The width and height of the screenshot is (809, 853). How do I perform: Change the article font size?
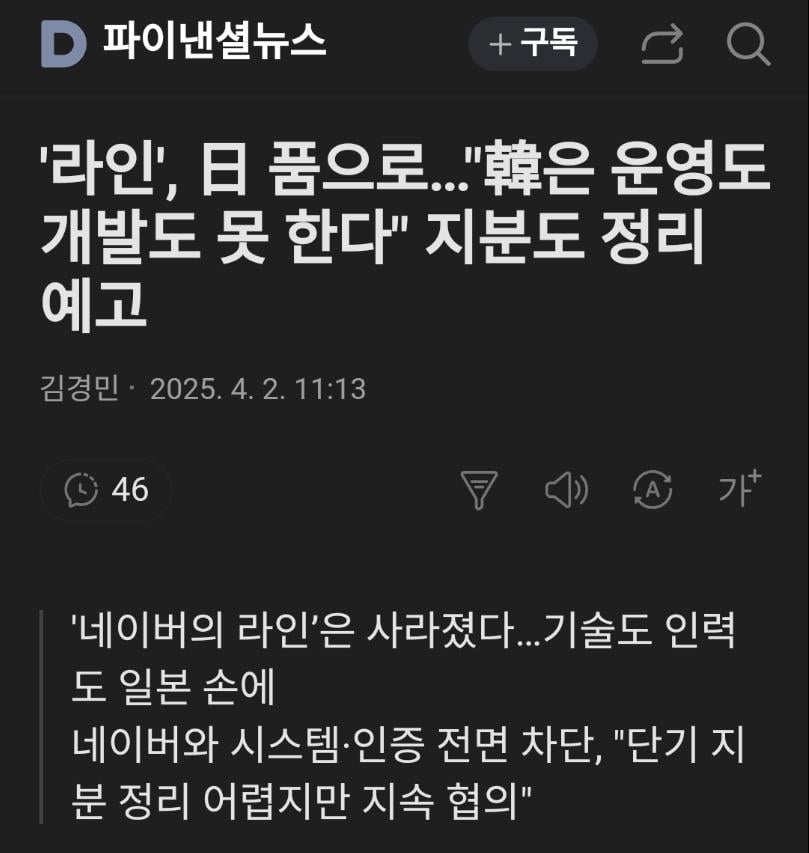click(739, 488)
